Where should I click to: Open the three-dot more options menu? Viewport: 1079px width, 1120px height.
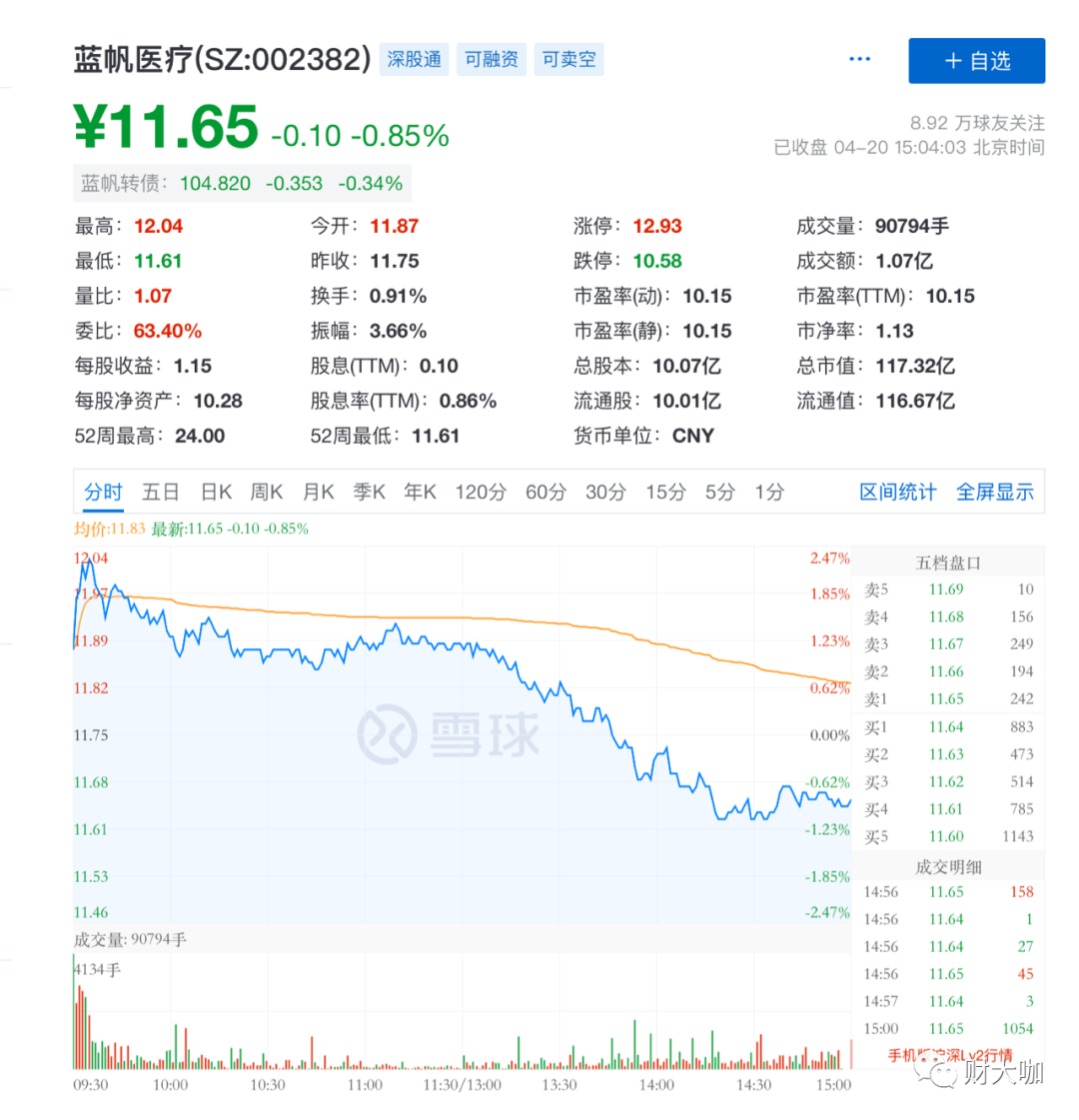(859, 60)
